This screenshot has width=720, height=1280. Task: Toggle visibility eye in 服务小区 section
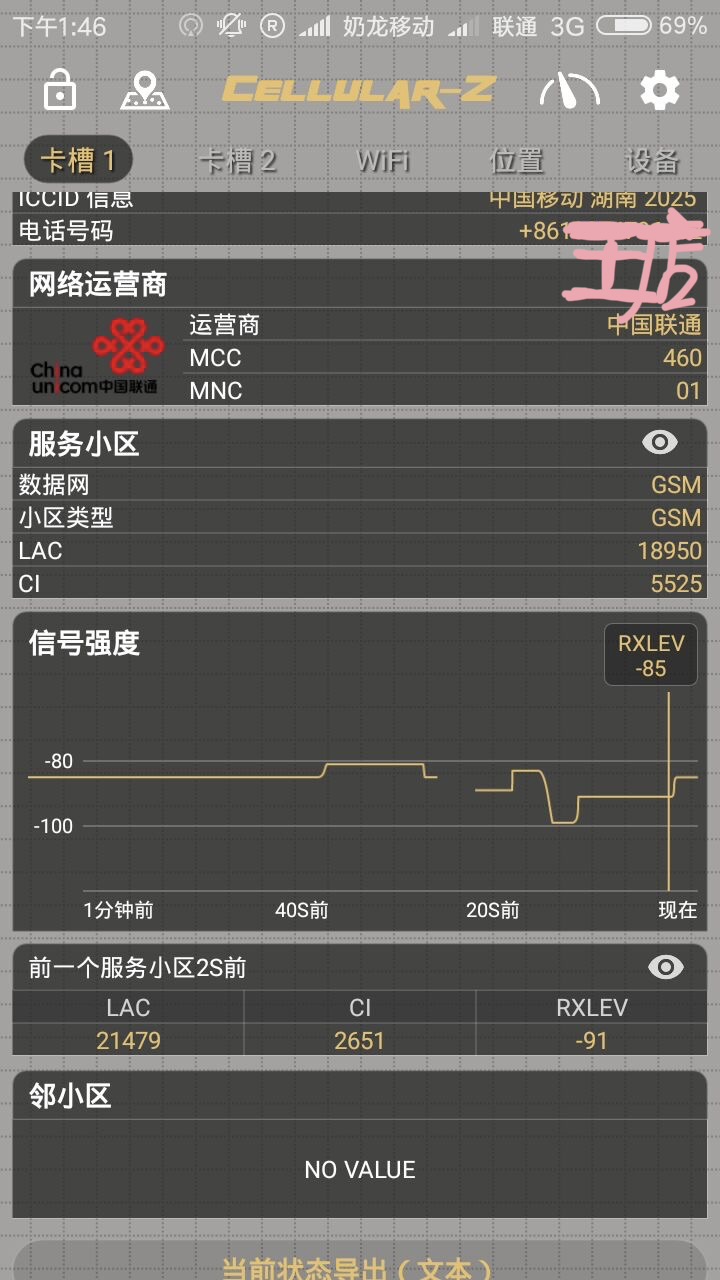click(659, 442)
